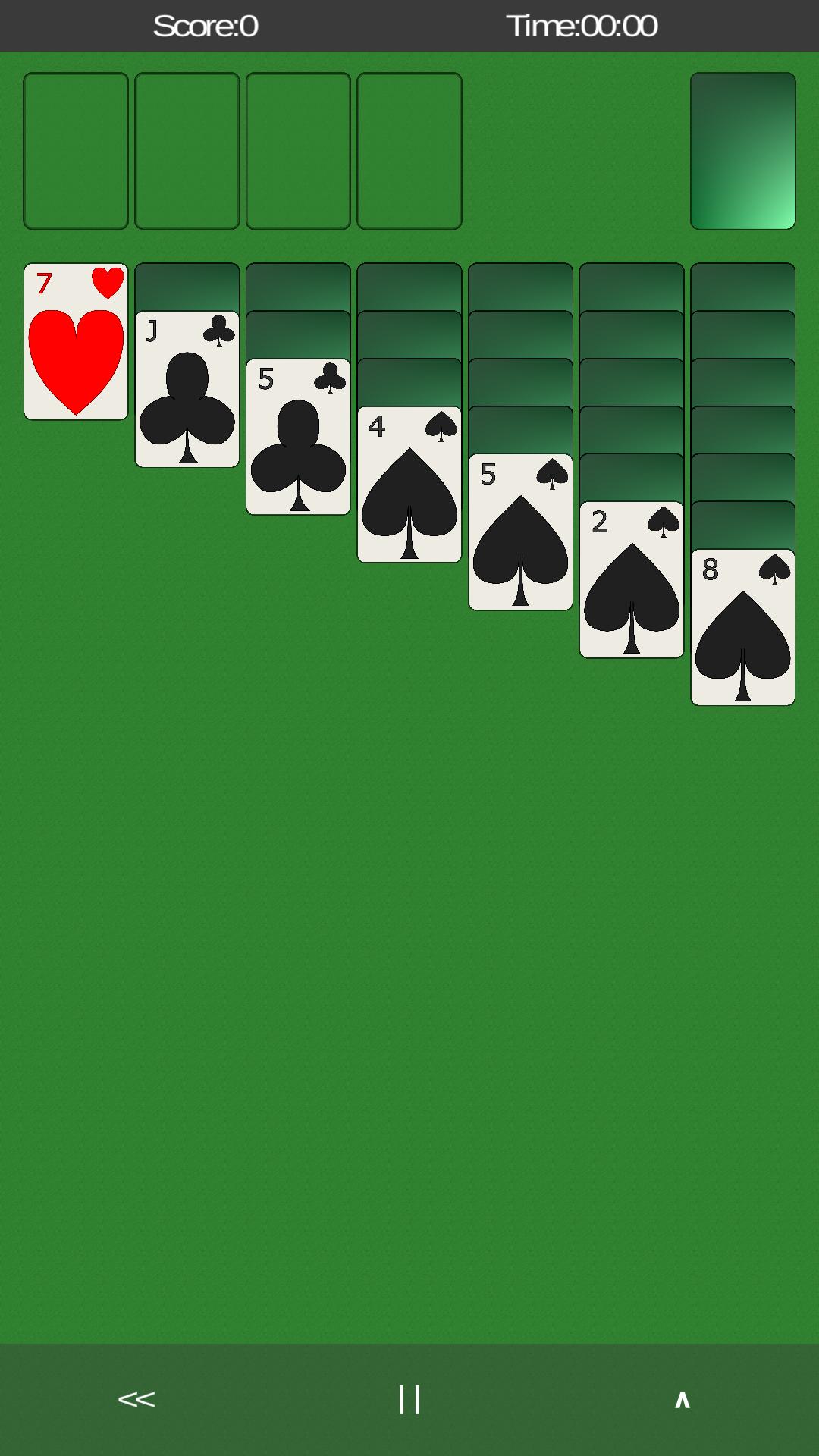Flip the face-down card above the 8 of spades
The height and width of the screenshot is (1456, 819).
pos(742,523)
